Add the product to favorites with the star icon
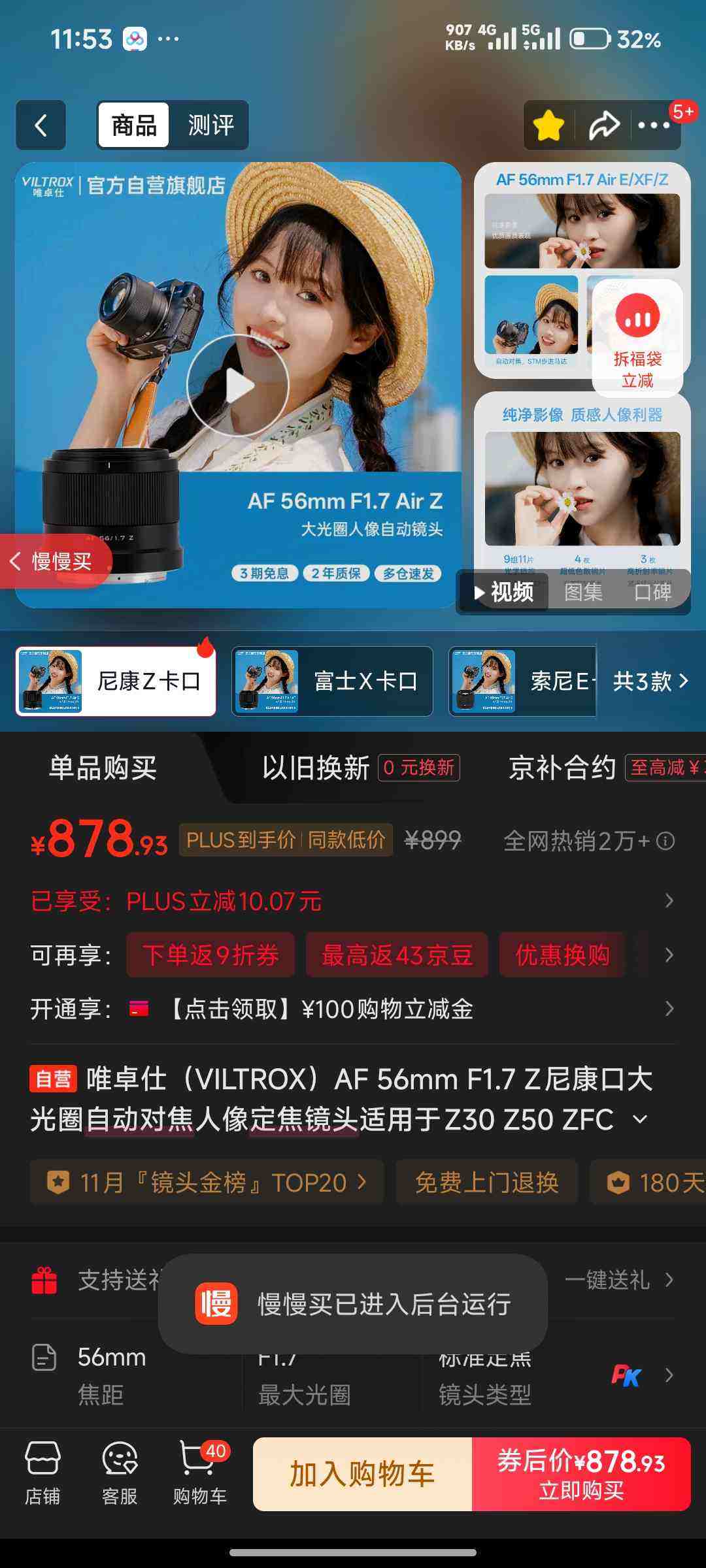Screen dimensions: 706x1568 click(549, 125)
